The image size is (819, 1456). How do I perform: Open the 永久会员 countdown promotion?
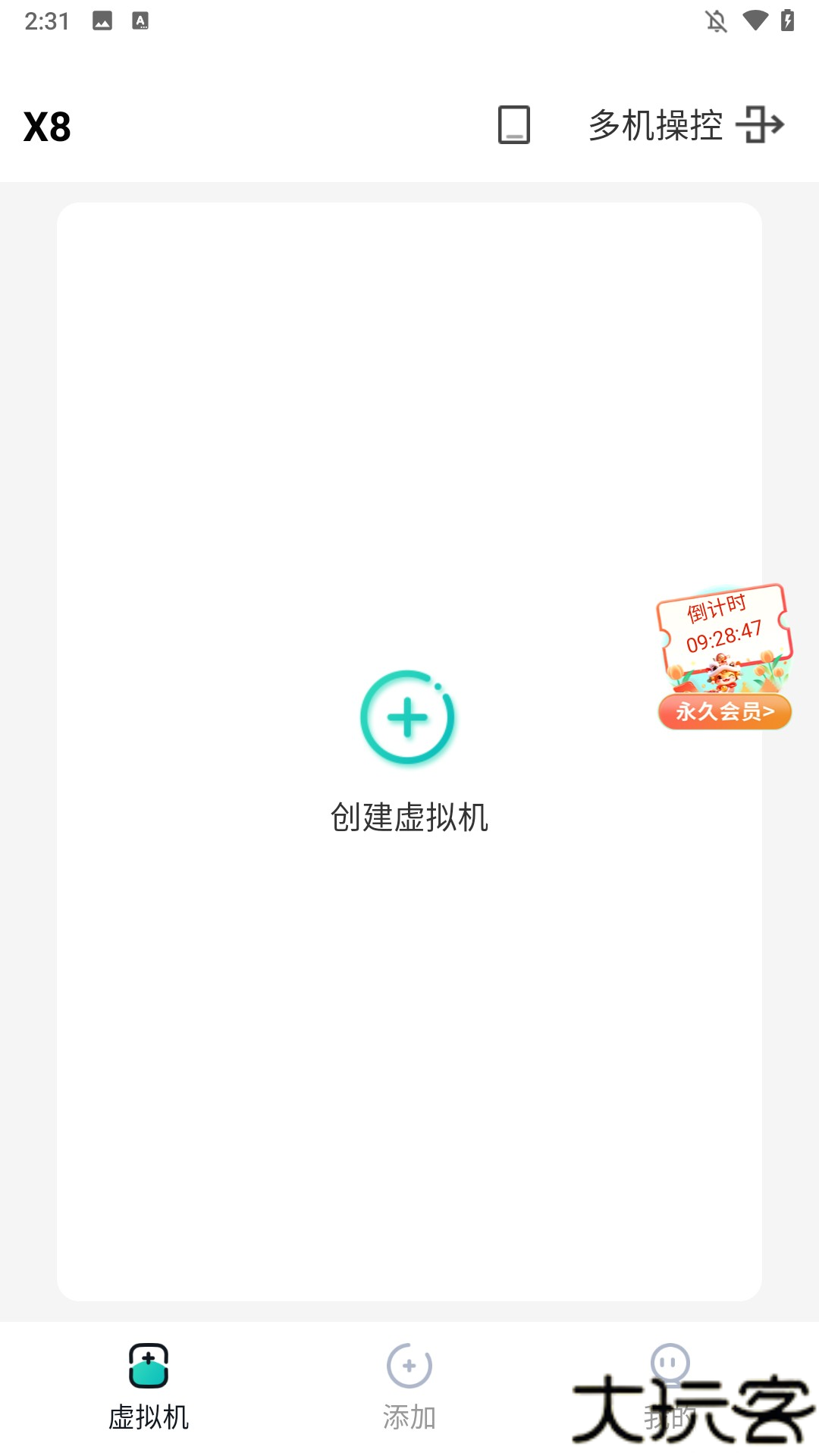[724, 657]
